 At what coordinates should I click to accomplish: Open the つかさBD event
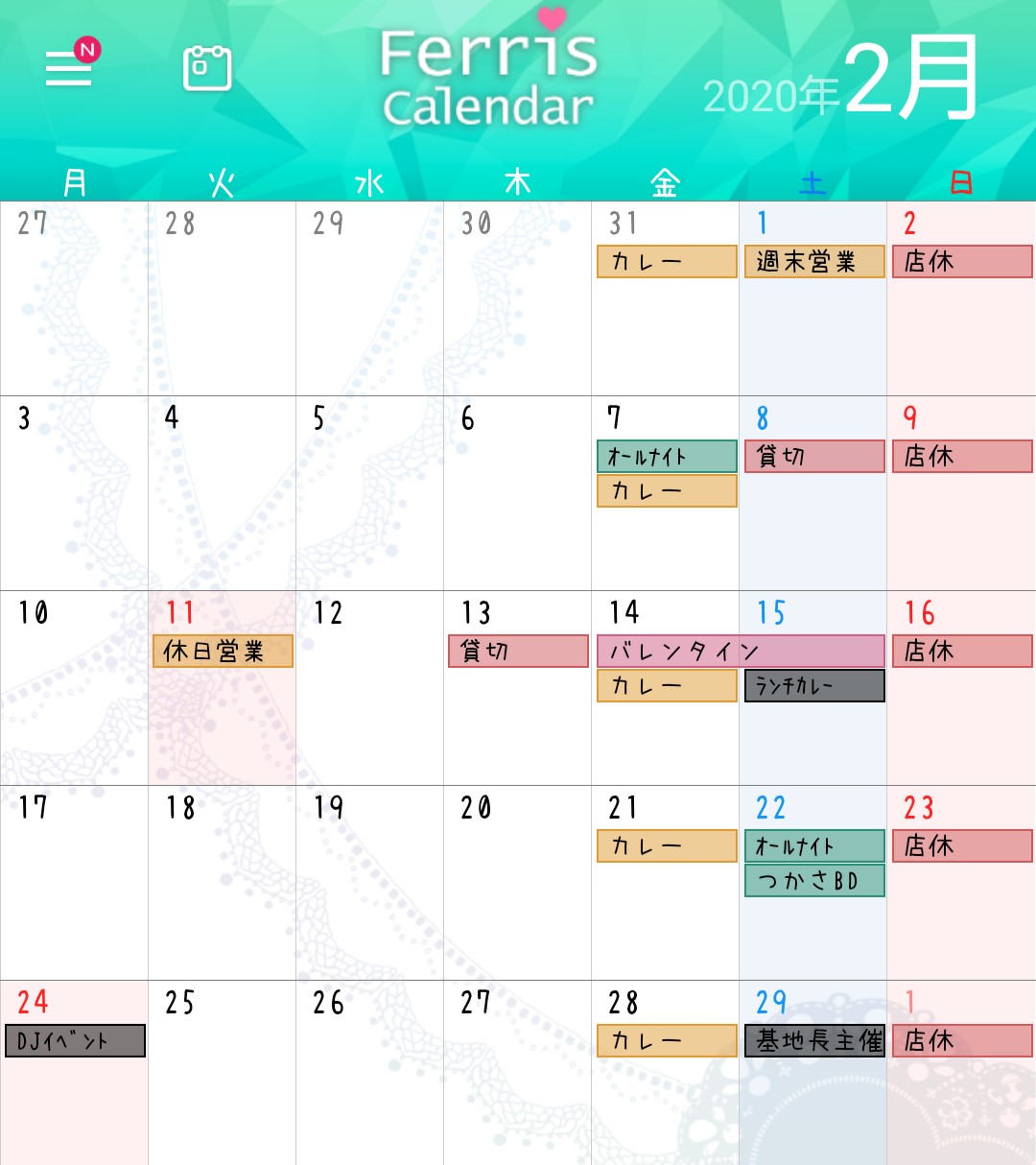(x=813, y=881)
